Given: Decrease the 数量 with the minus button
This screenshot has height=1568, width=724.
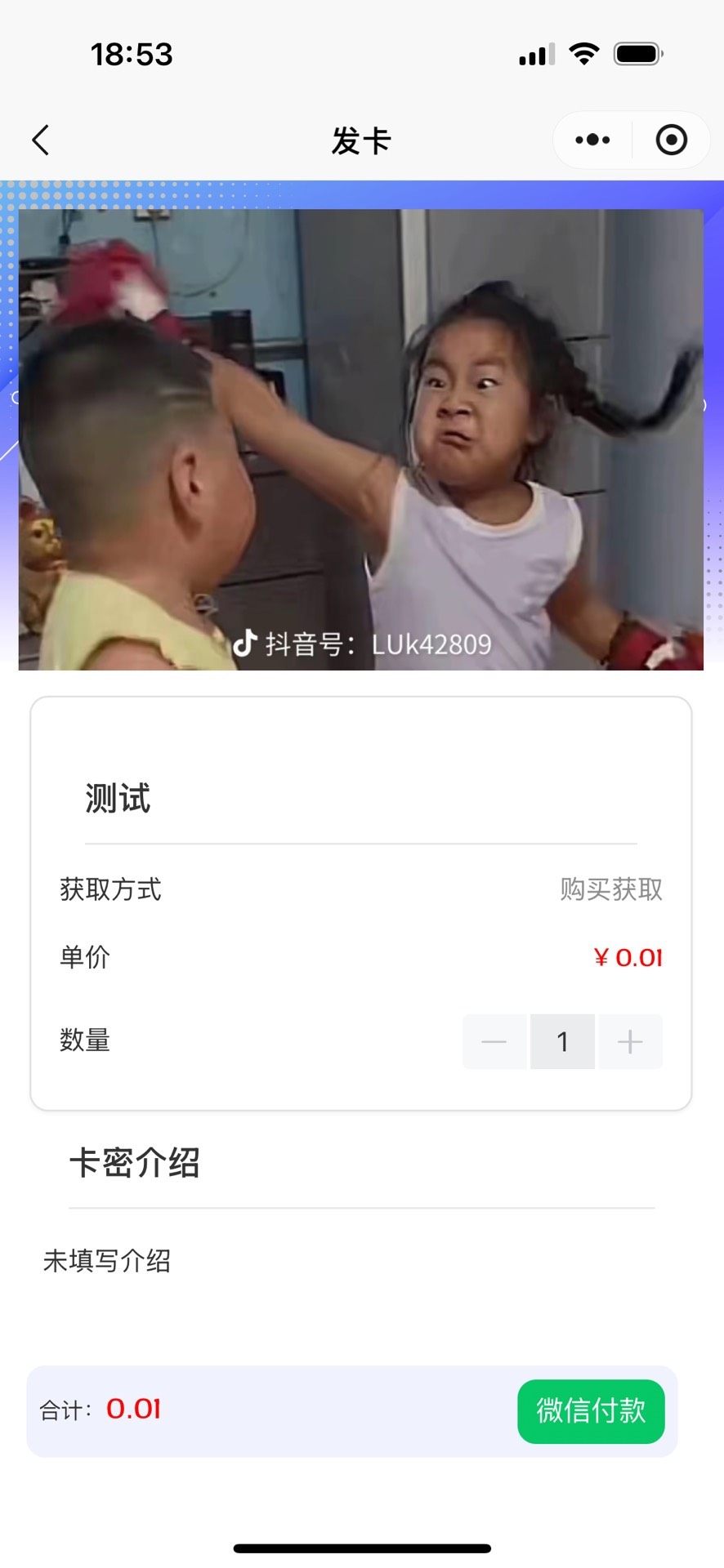Looking at the screenshot, I should pyautogui.click(x=494, y=1042).
